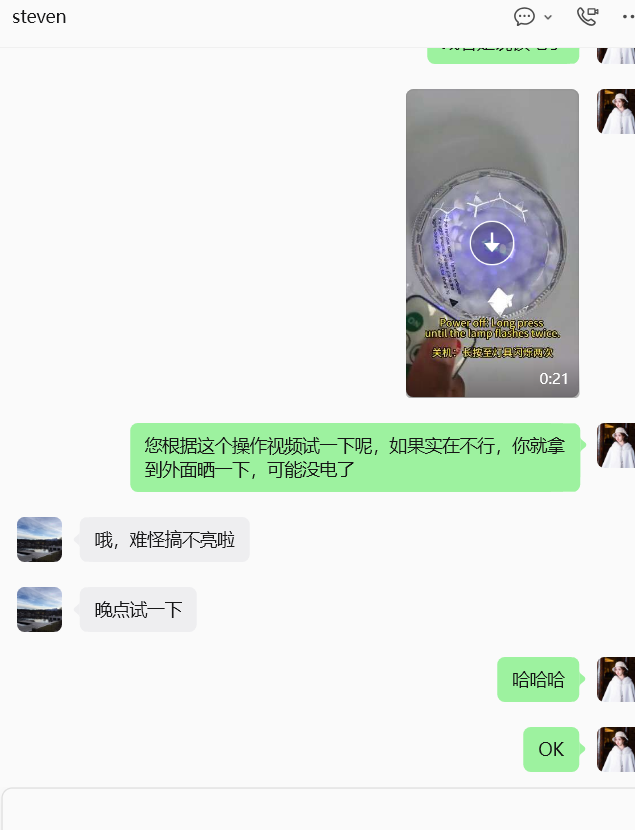Screen dimensions: 635x830
Task: Download the 0:21 lamp operation video
Action: click(x=492, y=243)
